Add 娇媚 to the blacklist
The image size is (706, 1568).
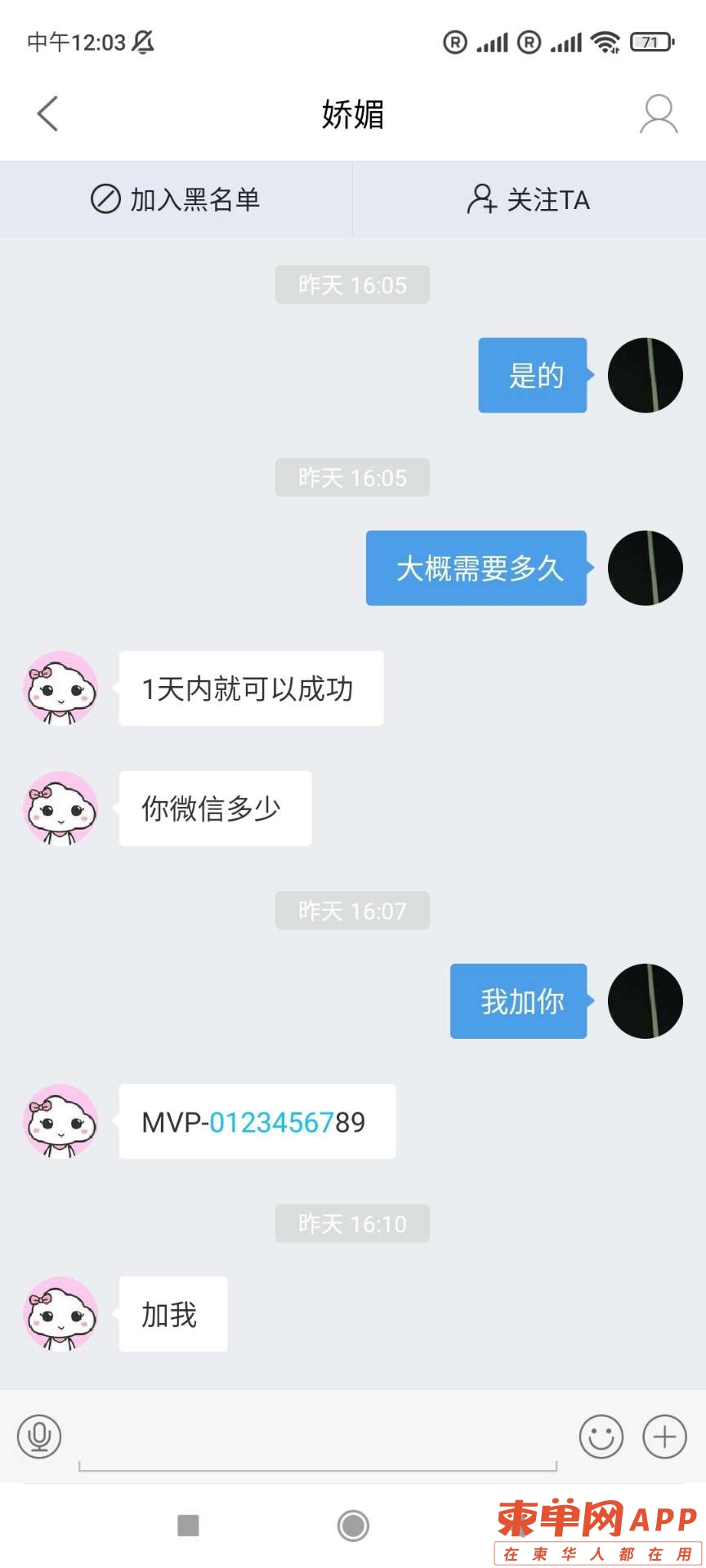(176, 199)
